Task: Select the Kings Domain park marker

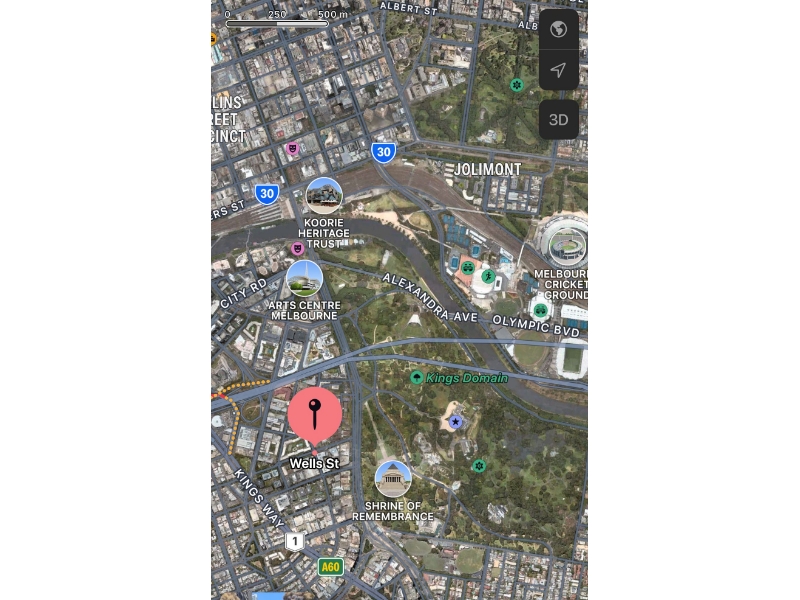Action: point(417,377)
